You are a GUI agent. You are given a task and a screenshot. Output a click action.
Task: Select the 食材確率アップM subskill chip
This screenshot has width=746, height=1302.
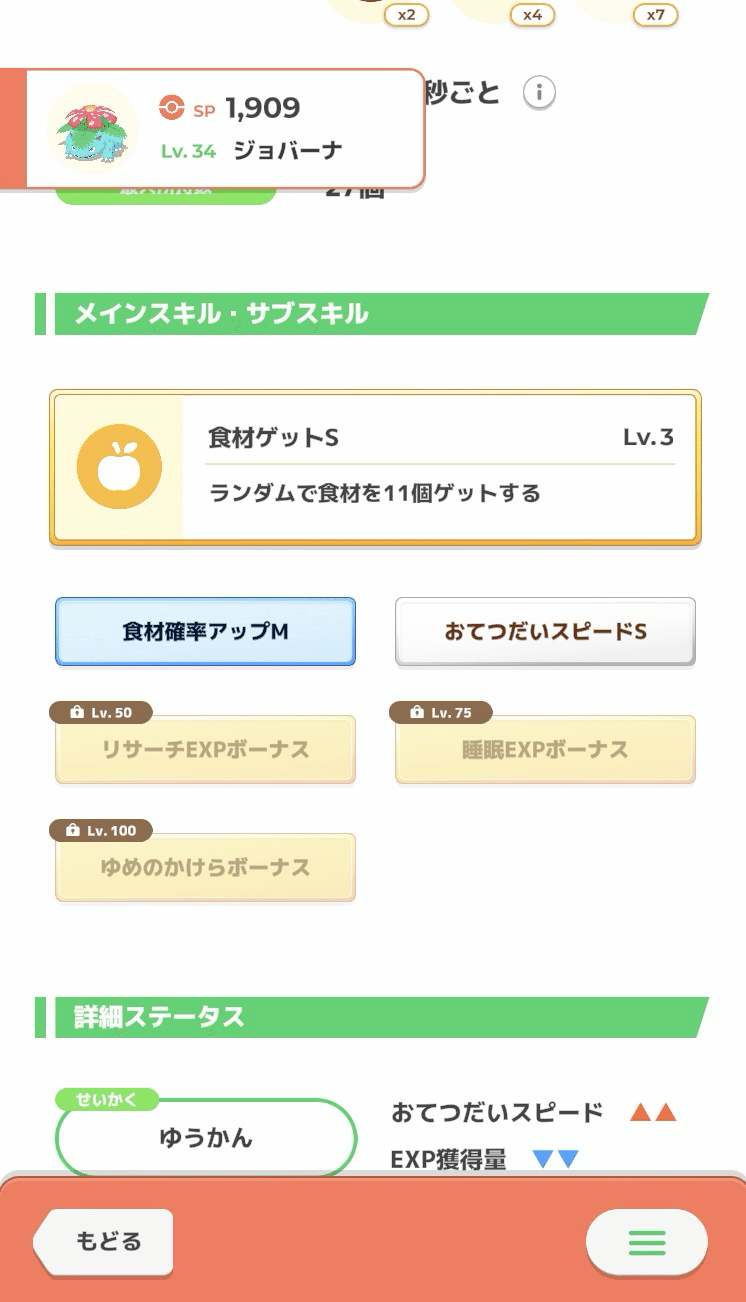205,632
